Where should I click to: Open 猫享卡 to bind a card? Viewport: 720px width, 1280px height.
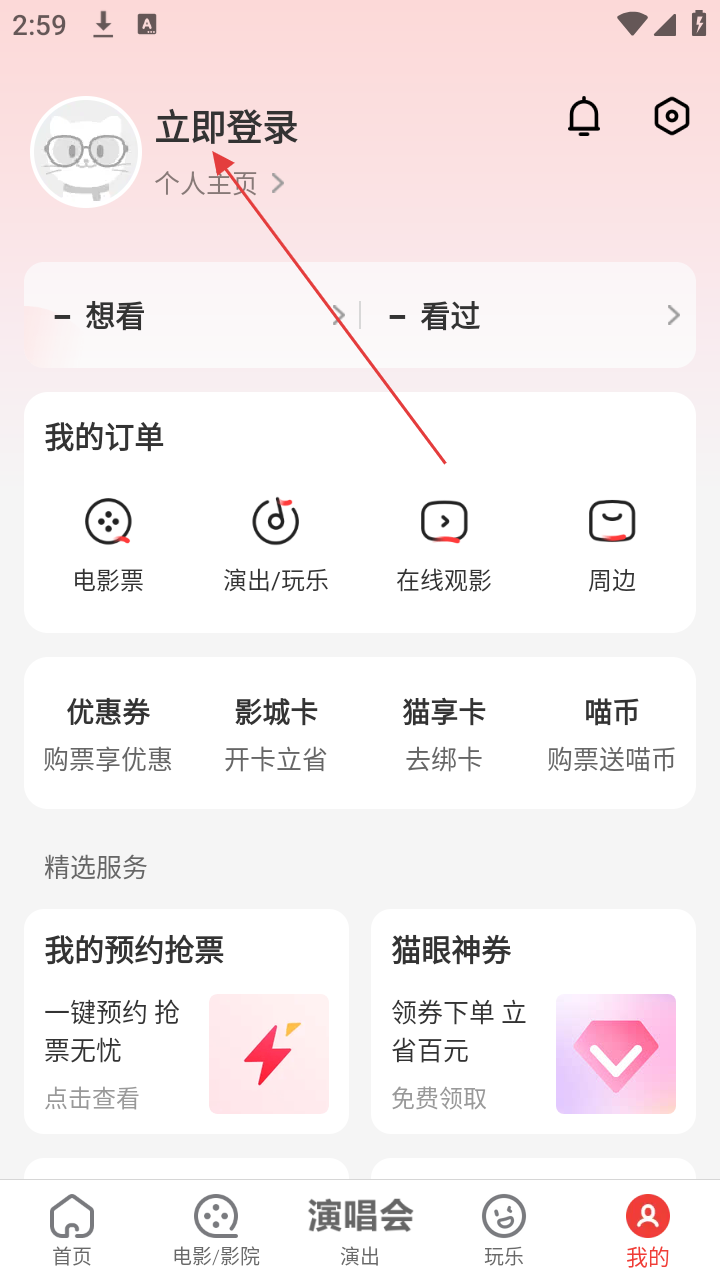point(444,733)
